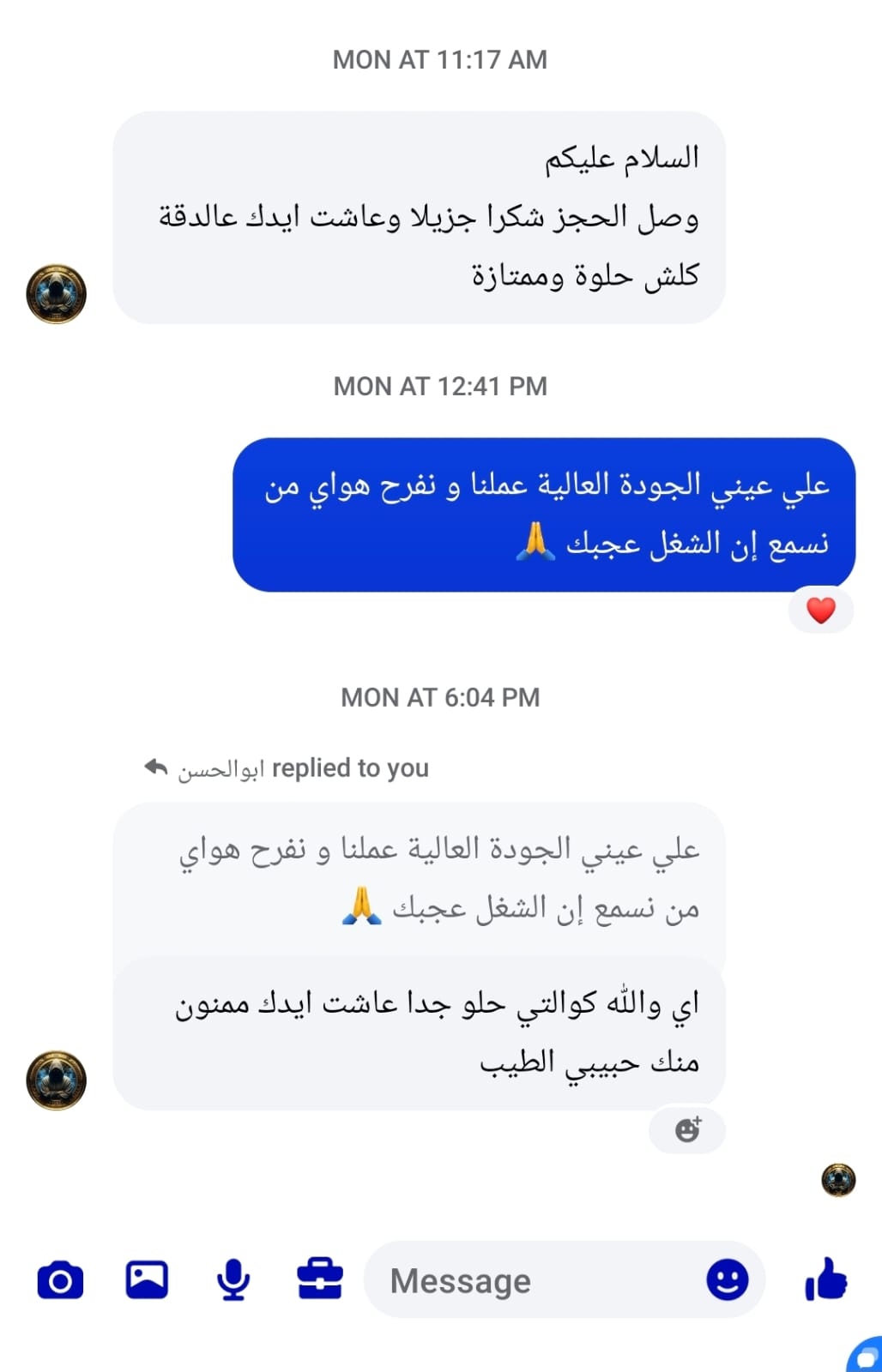Screen dimensions: 882x1372
Task: Tap the microphone to record voice message
Action: 233,1280
